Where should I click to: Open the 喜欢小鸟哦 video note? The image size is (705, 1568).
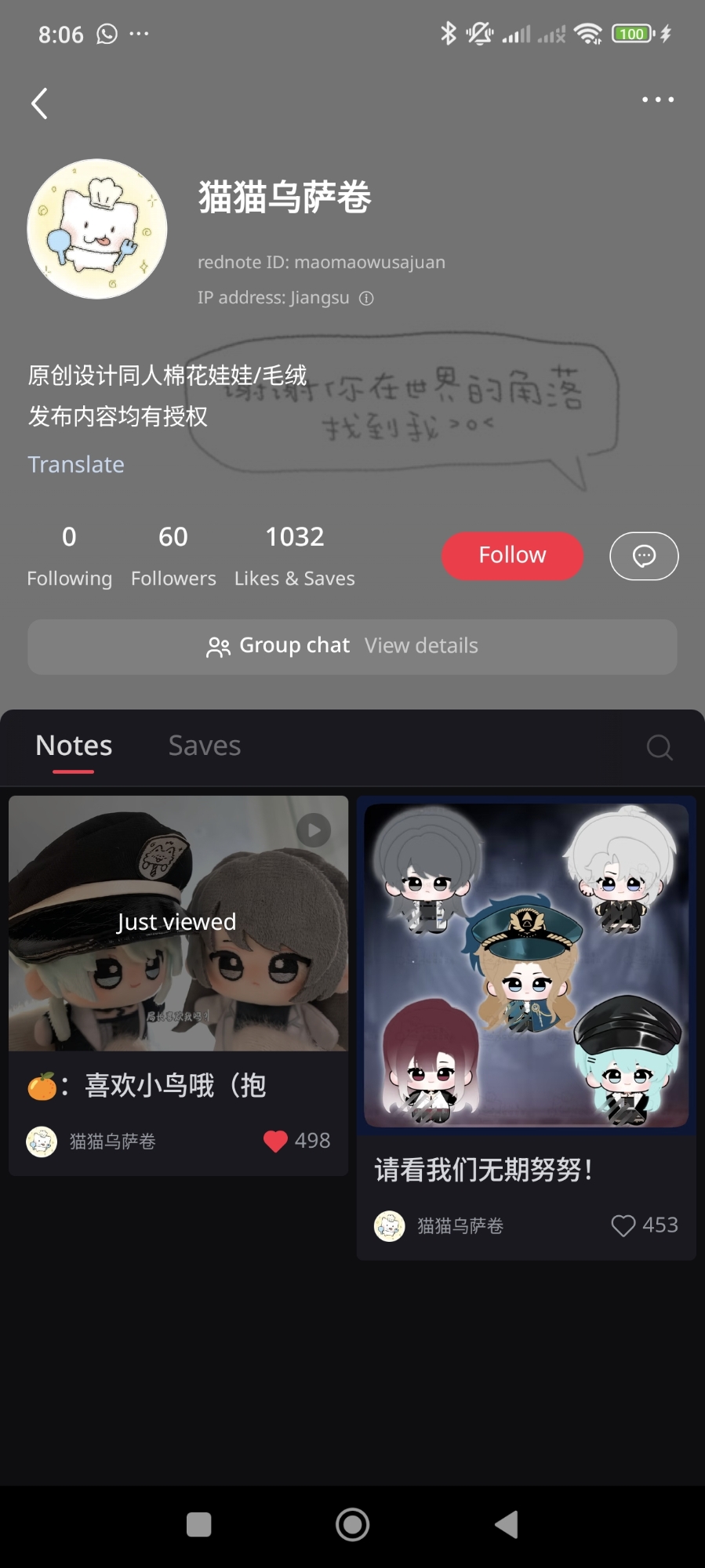[x=178, y=925]
